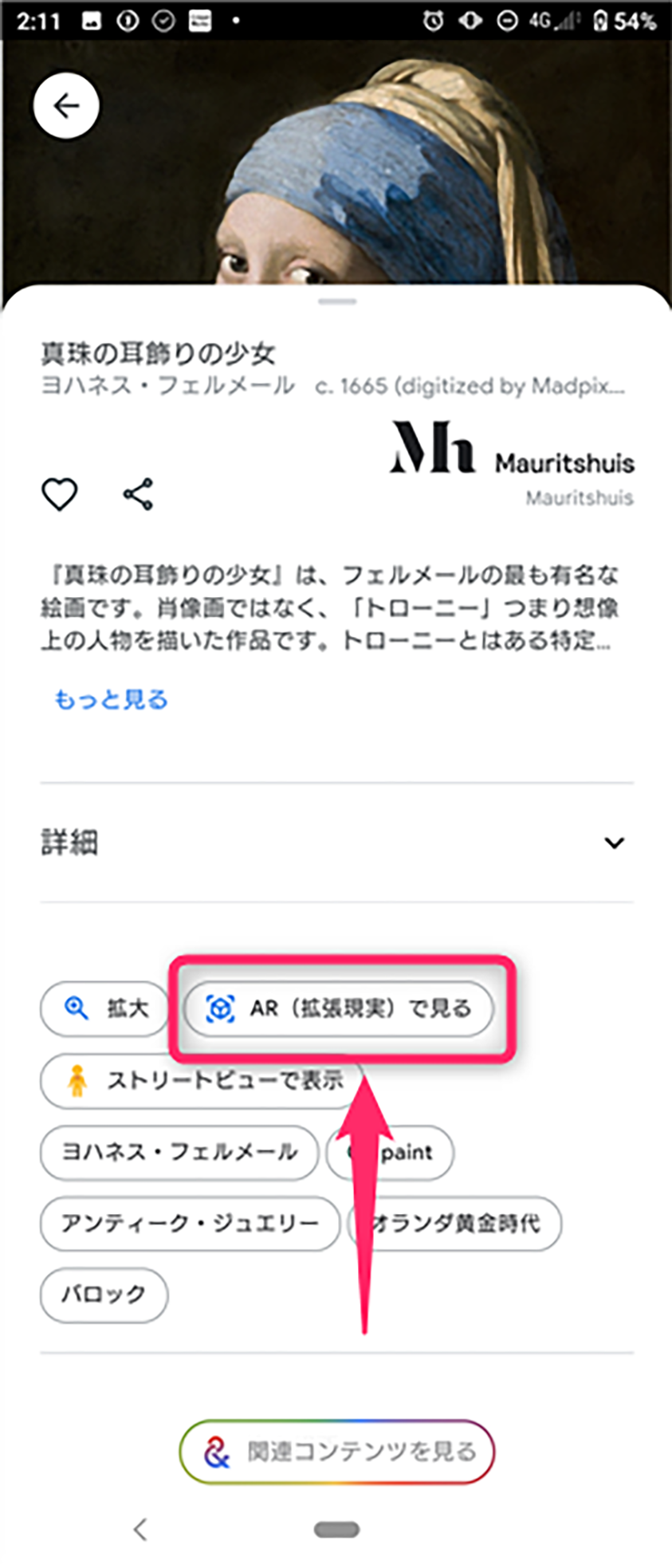Favorite this artwork with the heart icon
The width and height of the screenshot is (672, 1568).
[60, 494]
